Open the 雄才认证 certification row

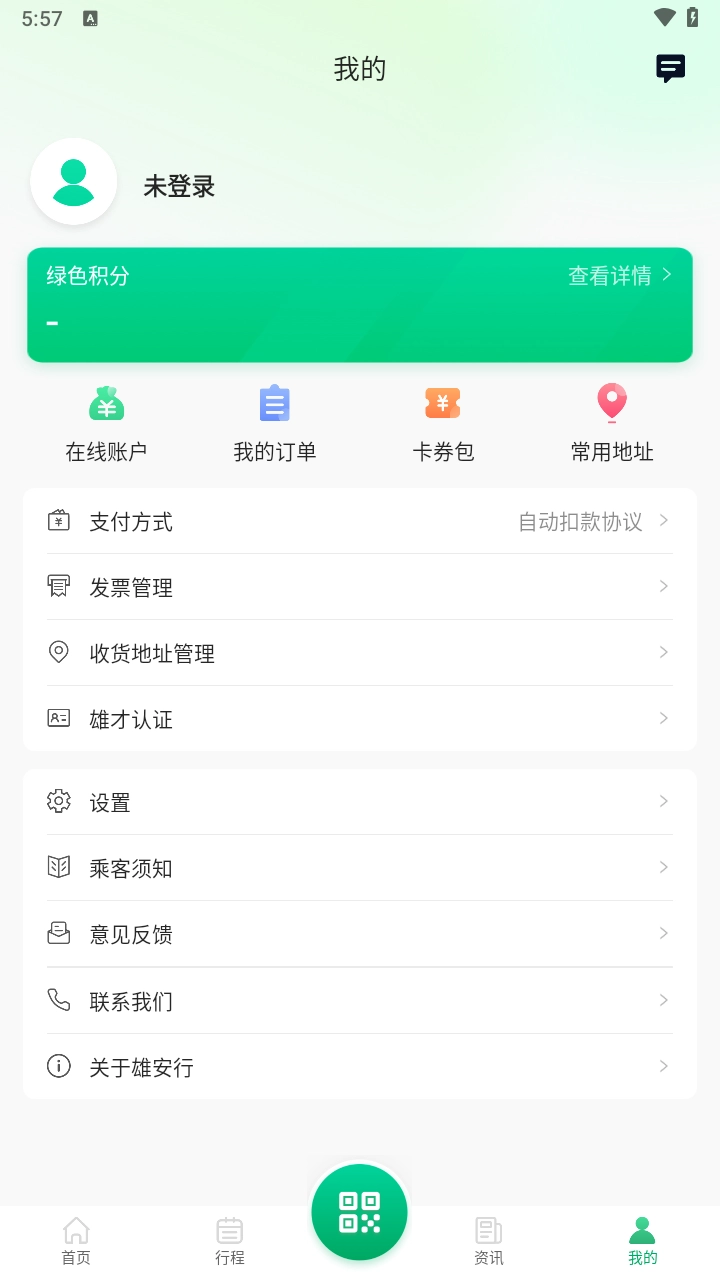tap(360, 719)
